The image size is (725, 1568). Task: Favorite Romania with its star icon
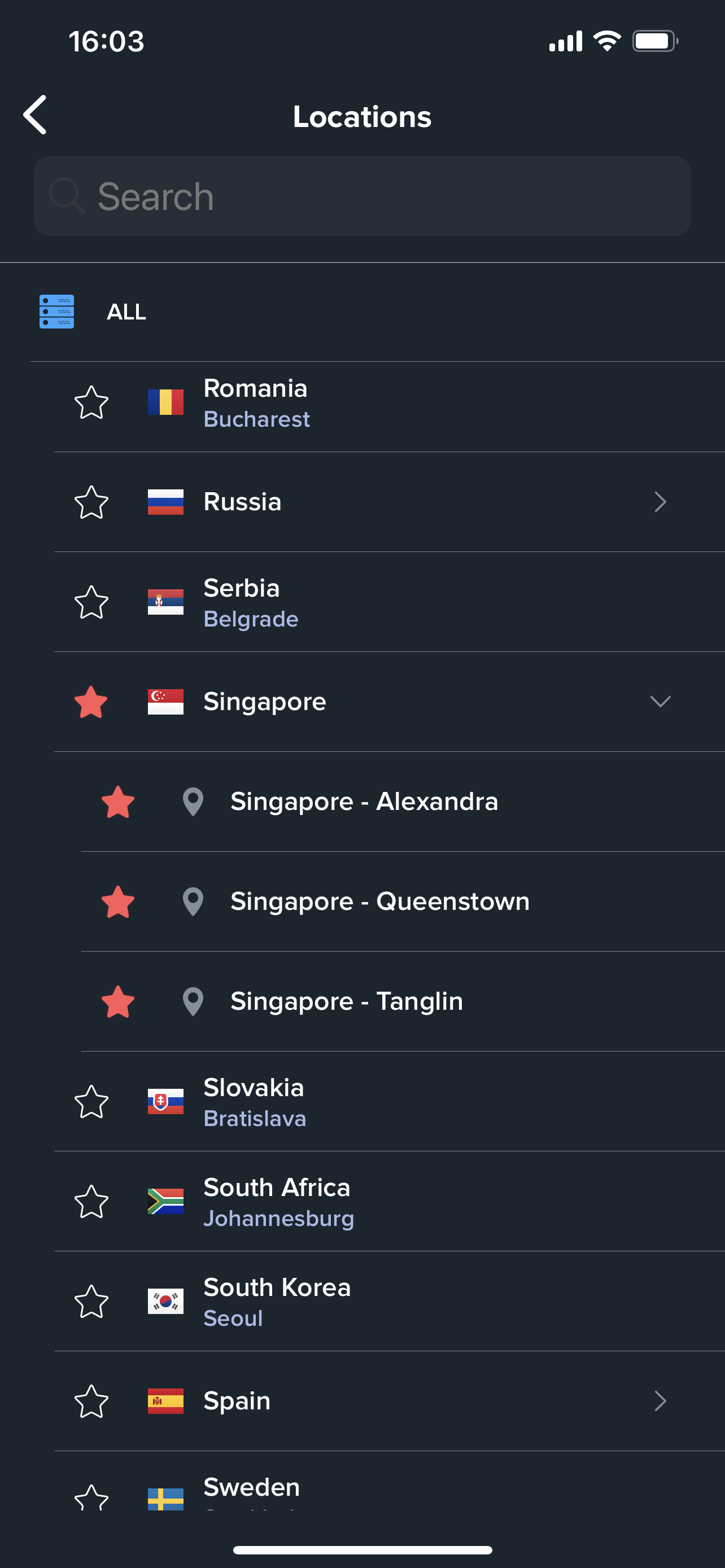click(91, 402)
